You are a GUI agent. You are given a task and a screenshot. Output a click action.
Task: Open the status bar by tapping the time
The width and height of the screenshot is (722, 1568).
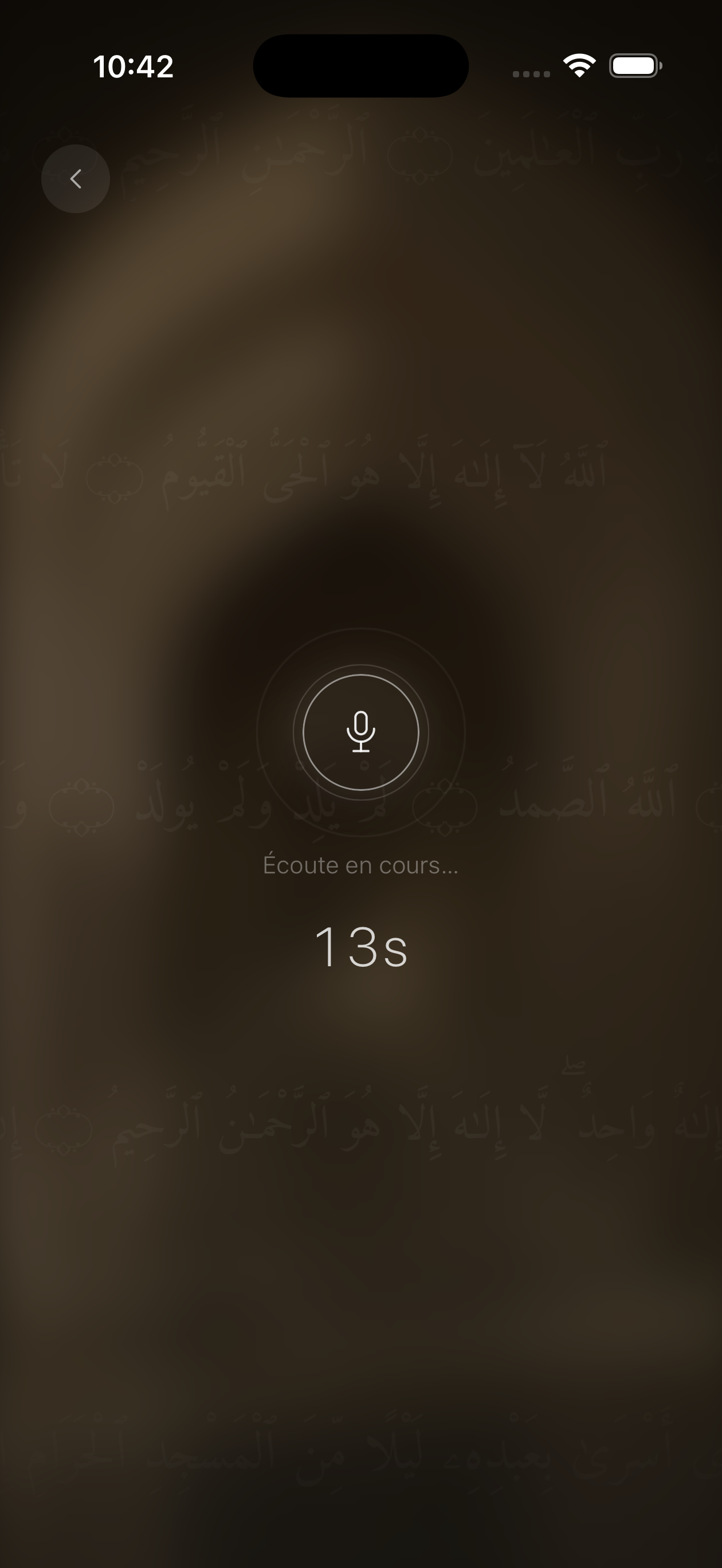coord(134,67)
